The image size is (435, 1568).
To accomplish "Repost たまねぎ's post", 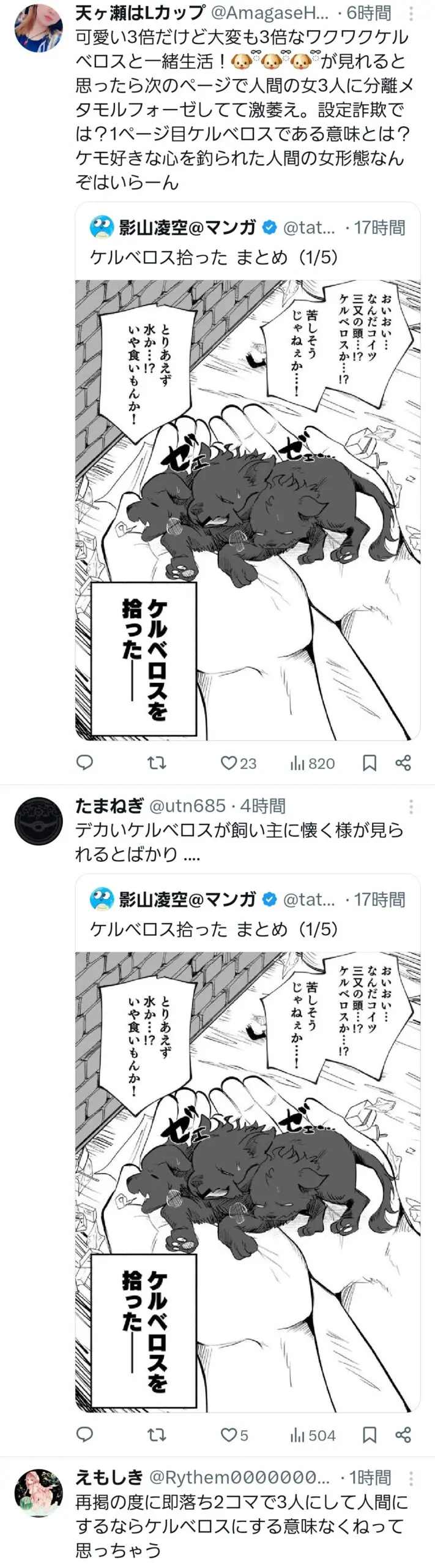I will coord(157,1434).
